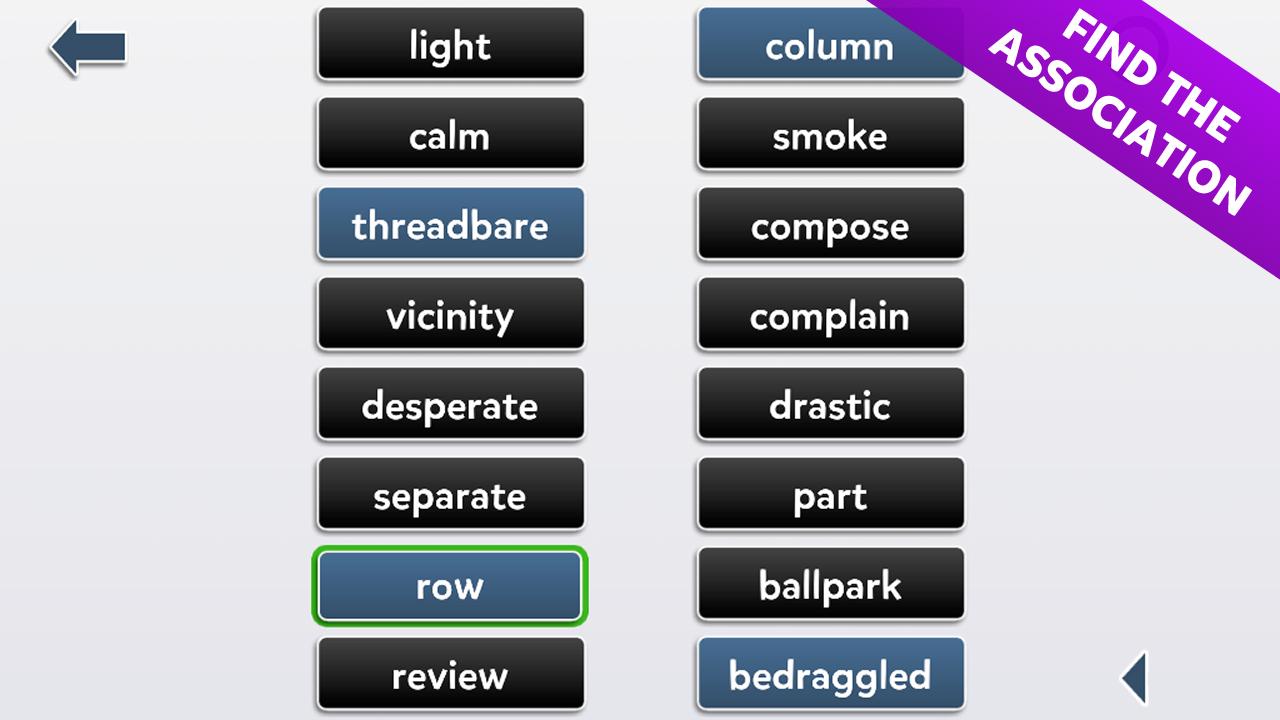The width and height of the screenshot is (1280, 720).
Task: Choose the word 'vicinity'
Action: pyautogui.click(x=450, y=315)
